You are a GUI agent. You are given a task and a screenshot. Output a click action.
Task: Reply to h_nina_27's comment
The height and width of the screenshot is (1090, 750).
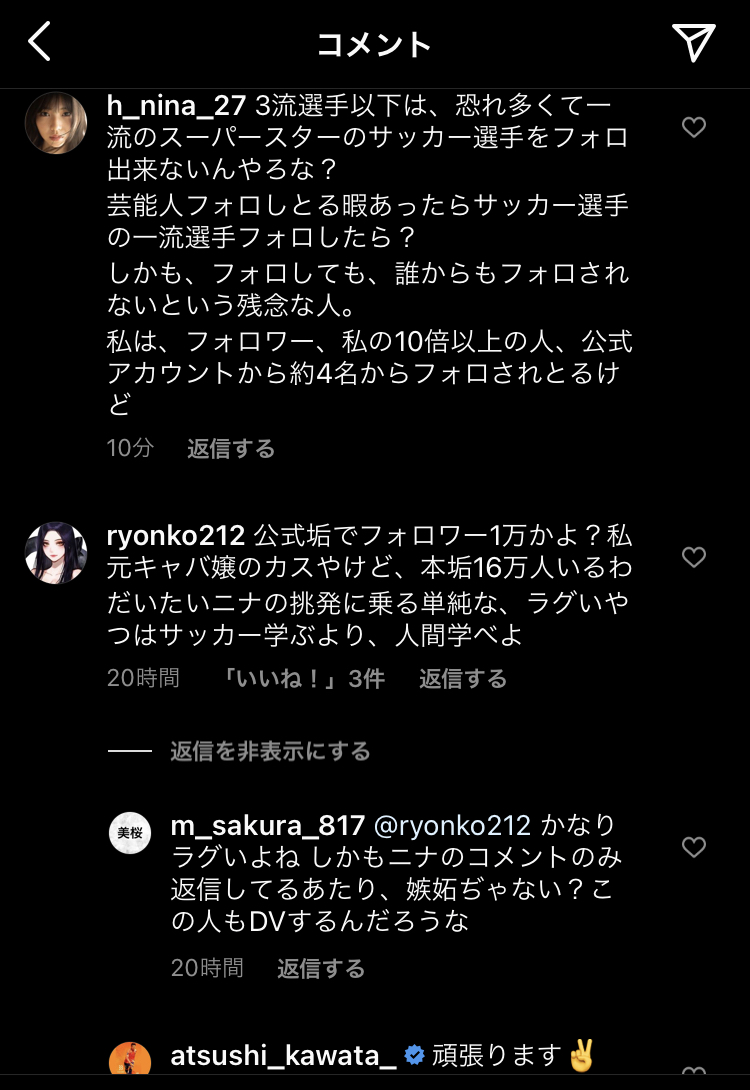pyautogui.click(x=230, y=448)
